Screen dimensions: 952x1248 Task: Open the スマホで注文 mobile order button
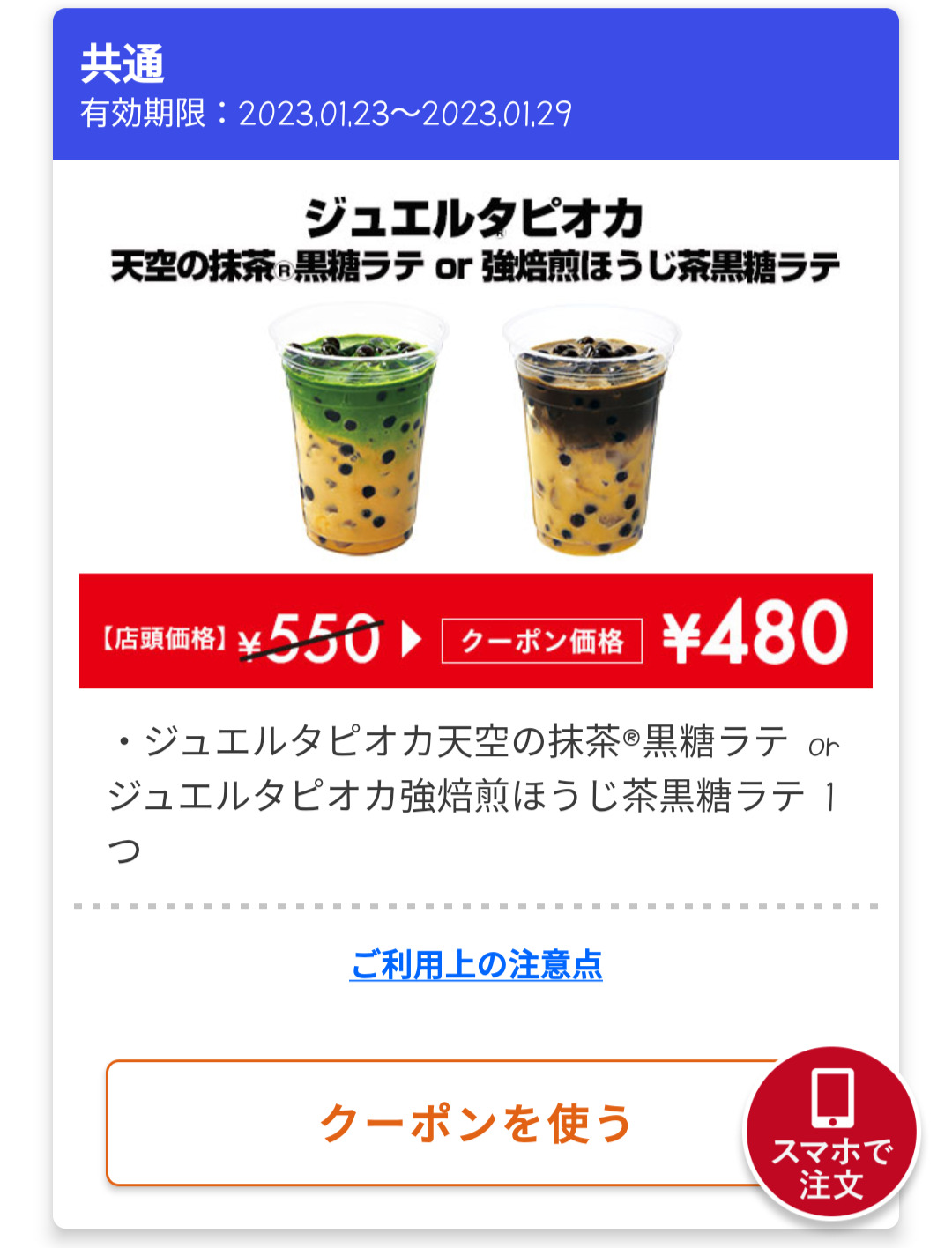831,1133
